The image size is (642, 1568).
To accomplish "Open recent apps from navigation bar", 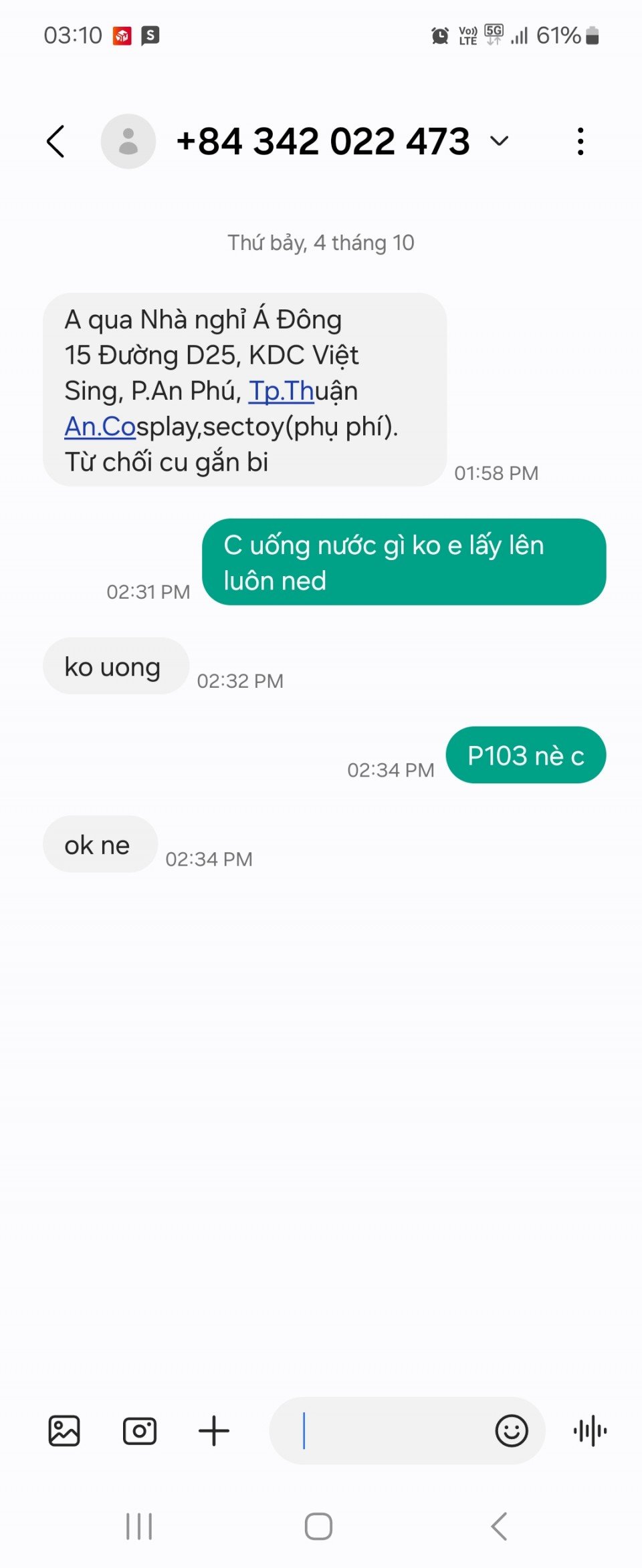I will pos(139,1527).
